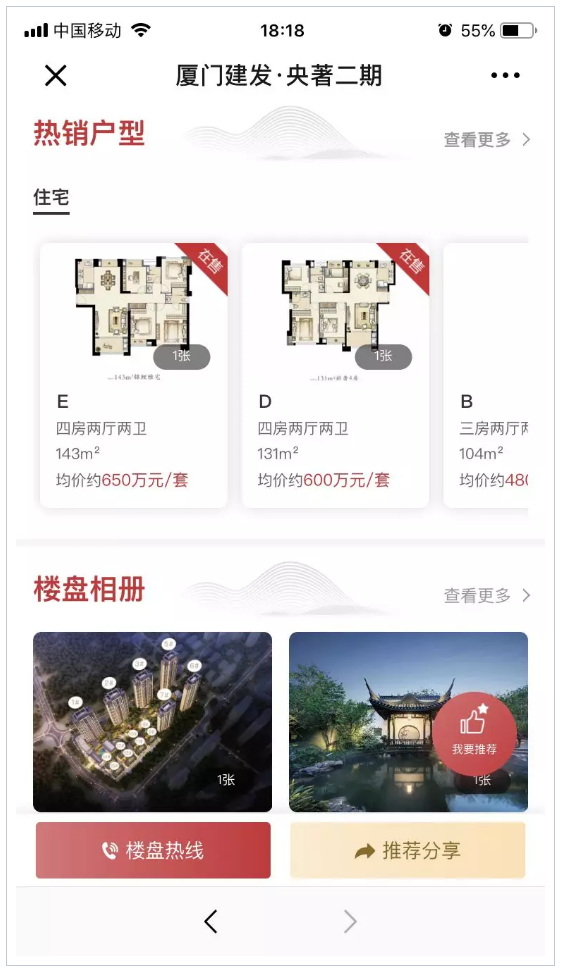Call the 楼盘热线 hotline
Image resolution: width=562 pixels, height=973 pixels.
click(x=153, y=850)
